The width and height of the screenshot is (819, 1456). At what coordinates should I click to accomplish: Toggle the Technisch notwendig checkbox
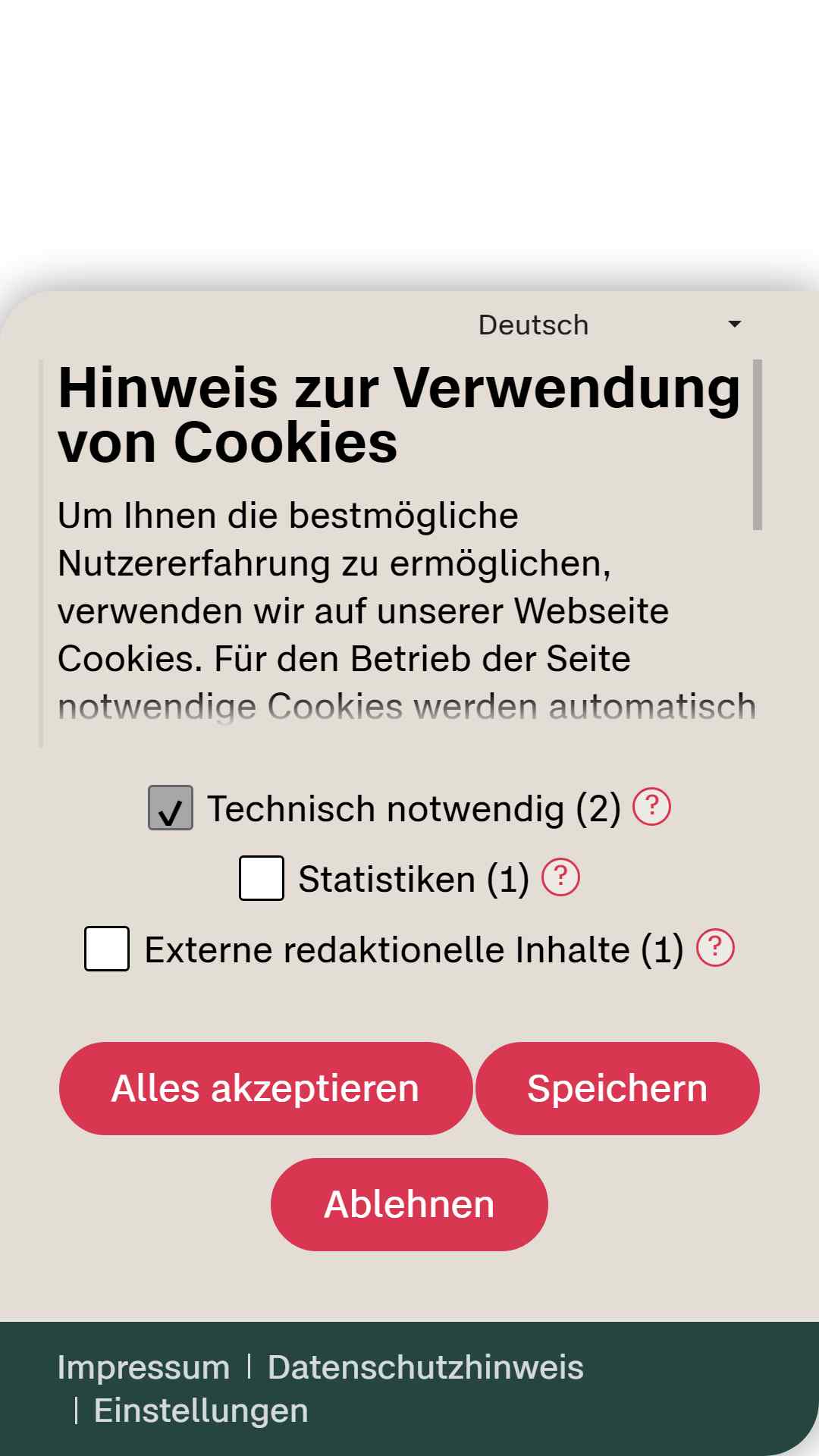click(x=171, y=808)
